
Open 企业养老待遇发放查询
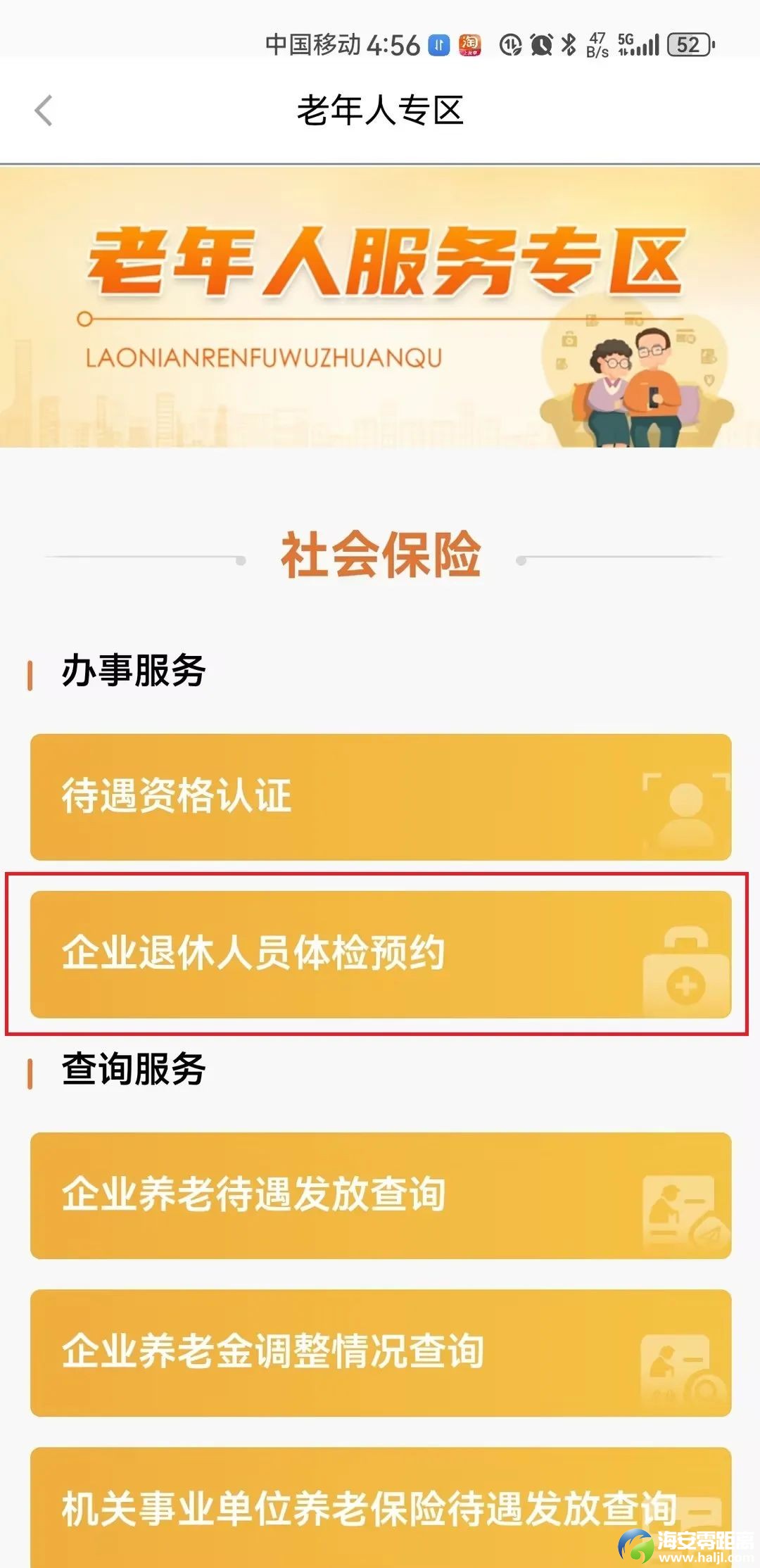pyautogui.click(x=380, y=1195)
